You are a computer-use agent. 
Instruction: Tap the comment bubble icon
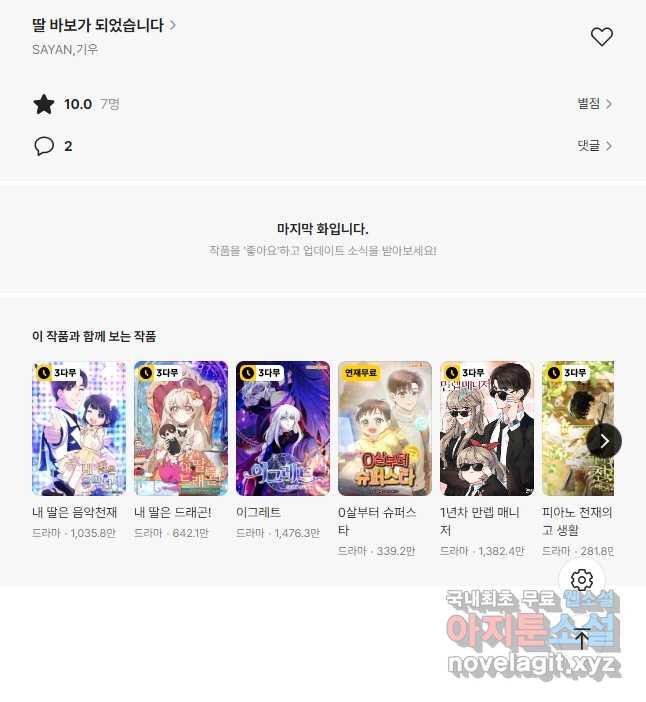pos(44,146)
